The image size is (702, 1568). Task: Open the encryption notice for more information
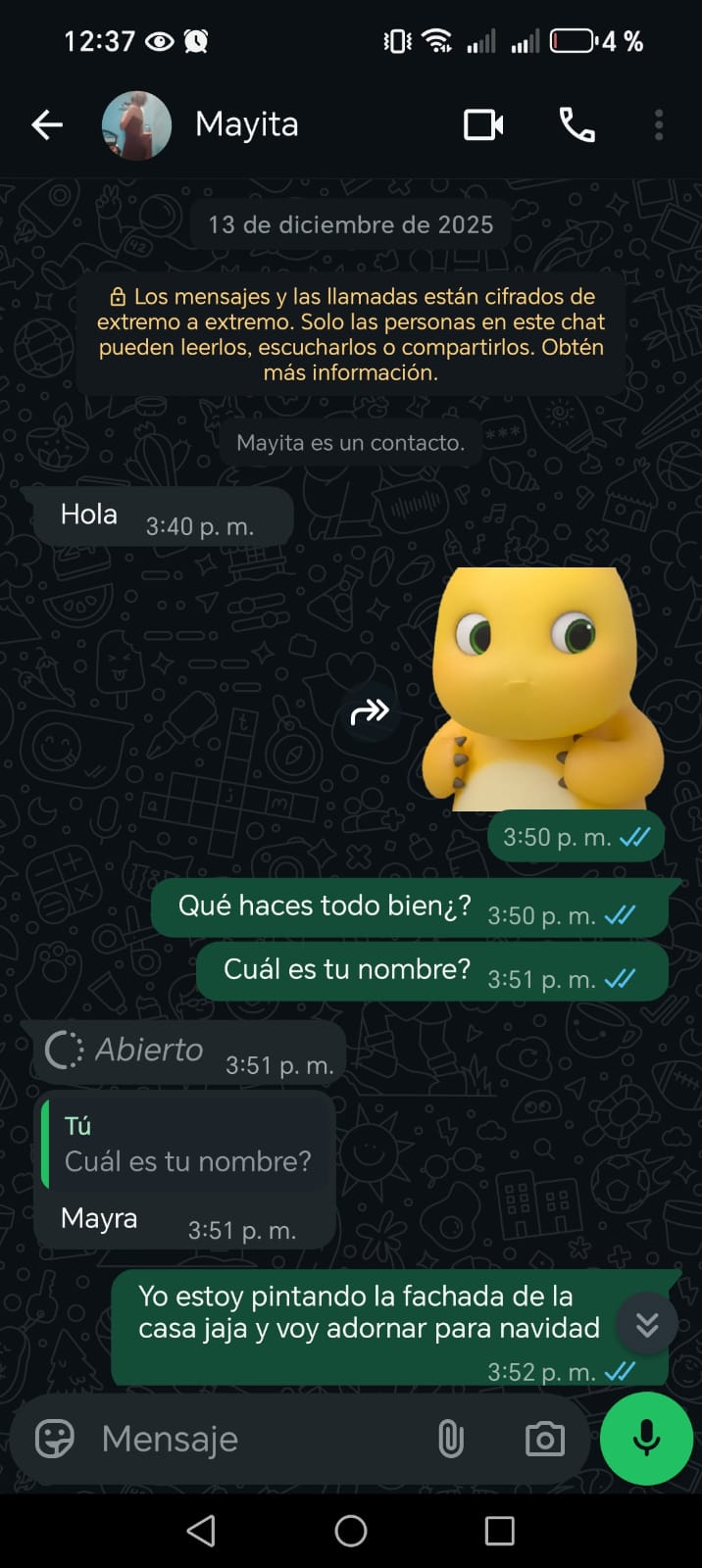point(351,334)
